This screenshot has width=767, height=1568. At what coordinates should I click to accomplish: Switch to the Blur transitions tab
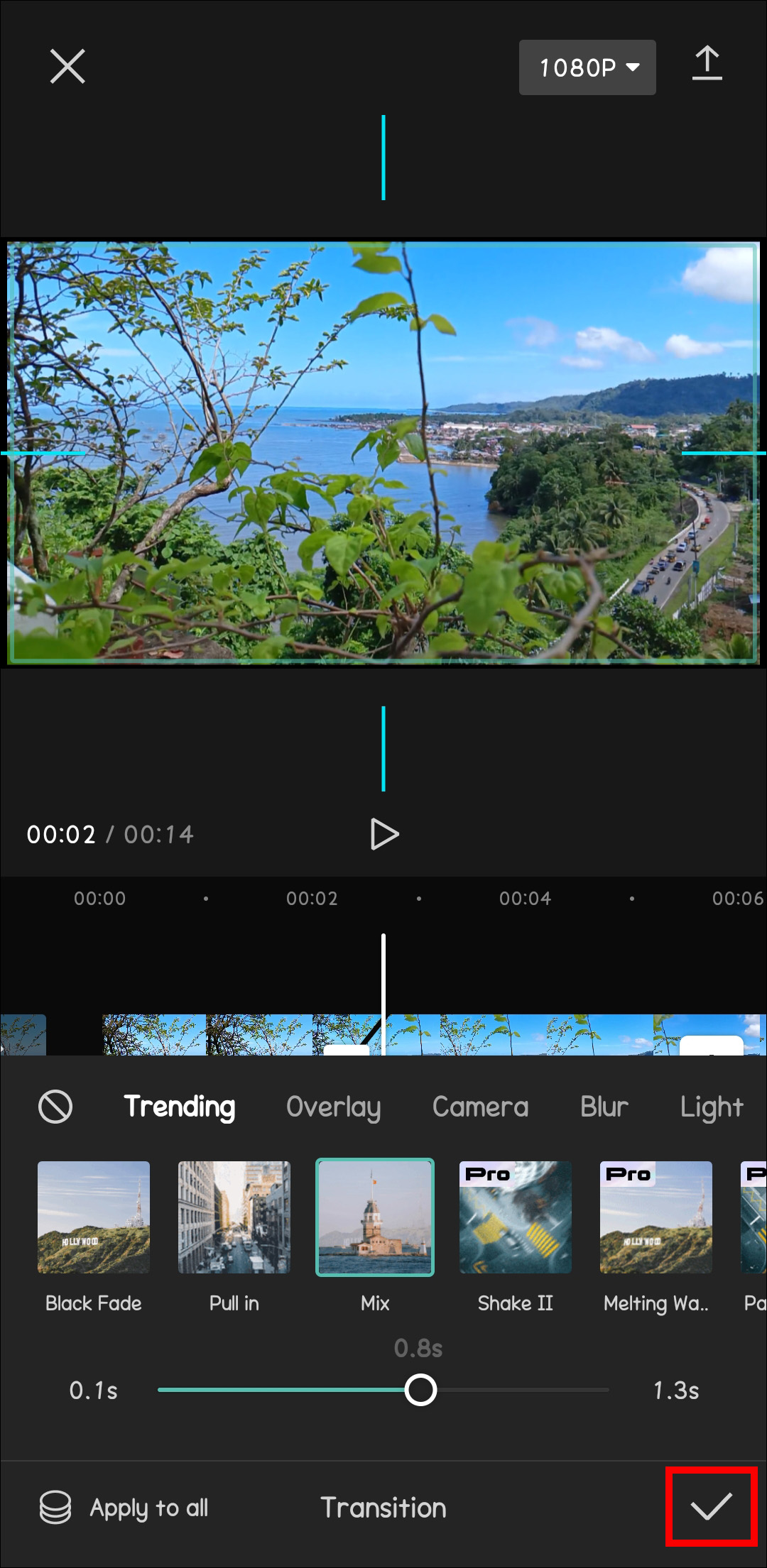tap(604, 1107)
